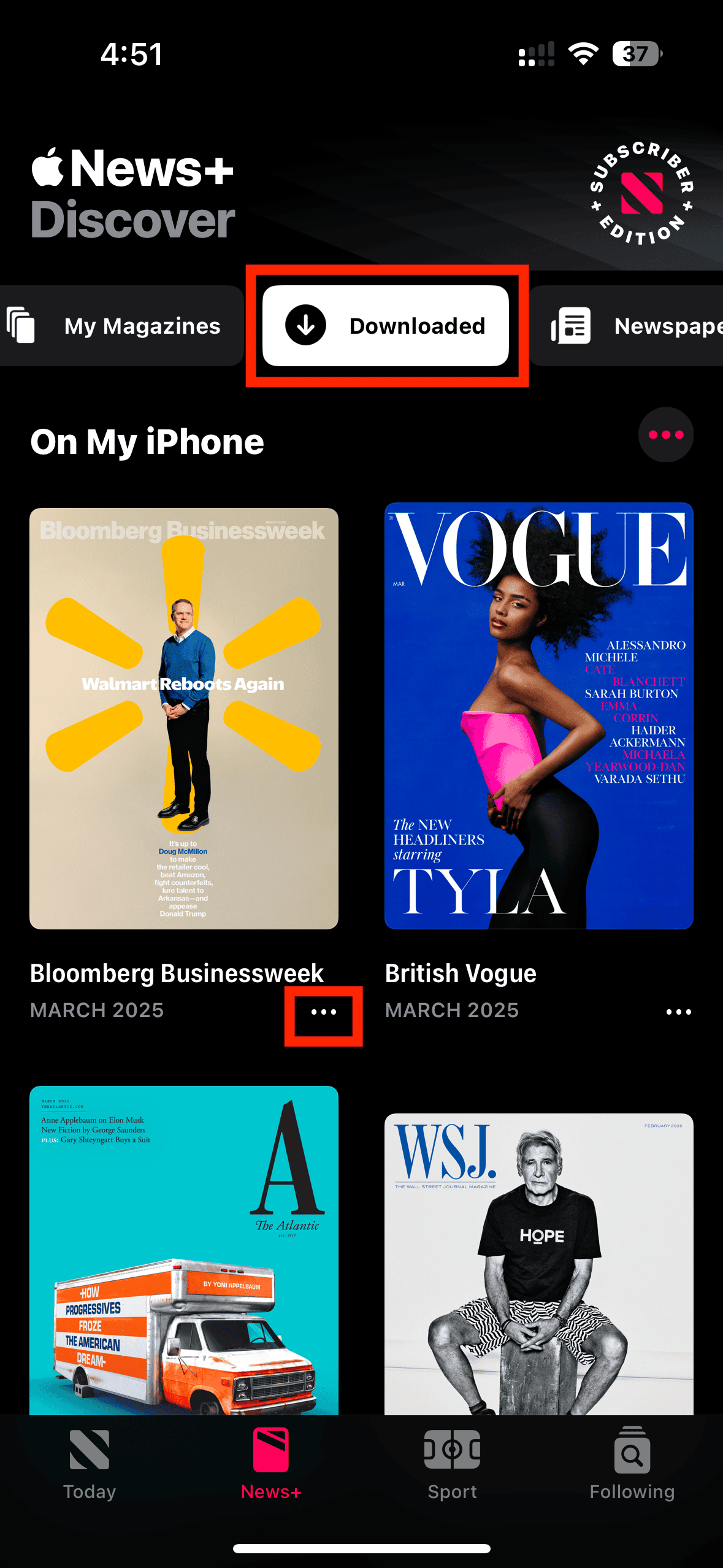Go to the News+ tab
This screenshot has width=723, height=1568.
coord(271,1464)
